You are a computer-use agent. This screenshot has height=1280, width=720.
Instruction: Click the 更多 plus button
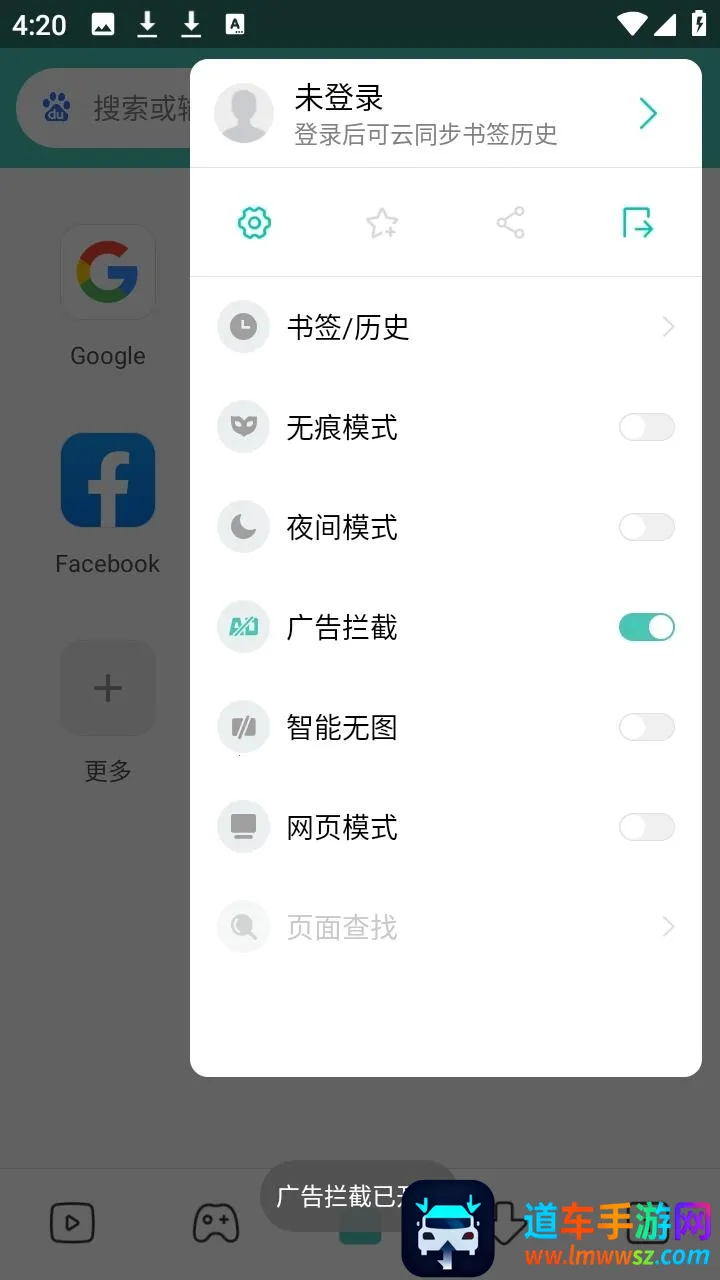(x=107, y=687)
